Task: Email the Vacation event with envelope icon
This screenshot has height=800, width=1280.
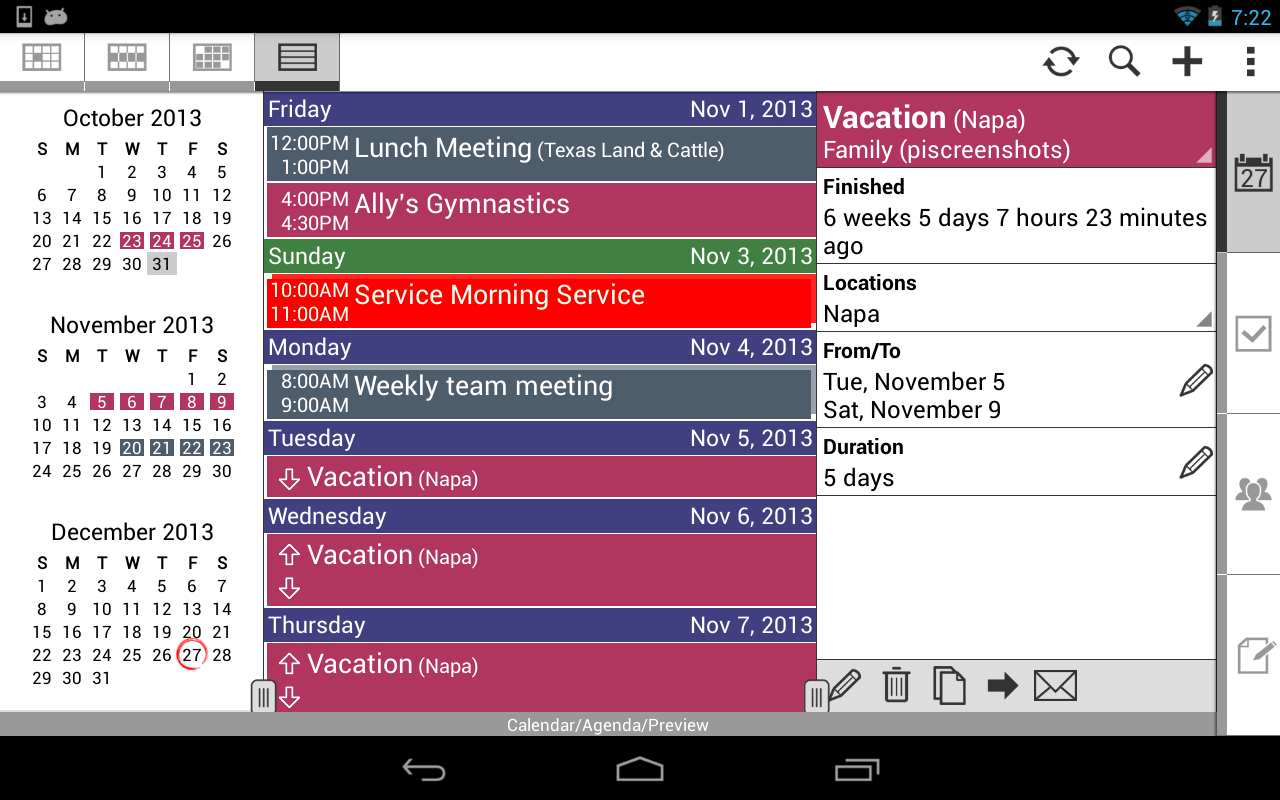Action: [1055, 686]
